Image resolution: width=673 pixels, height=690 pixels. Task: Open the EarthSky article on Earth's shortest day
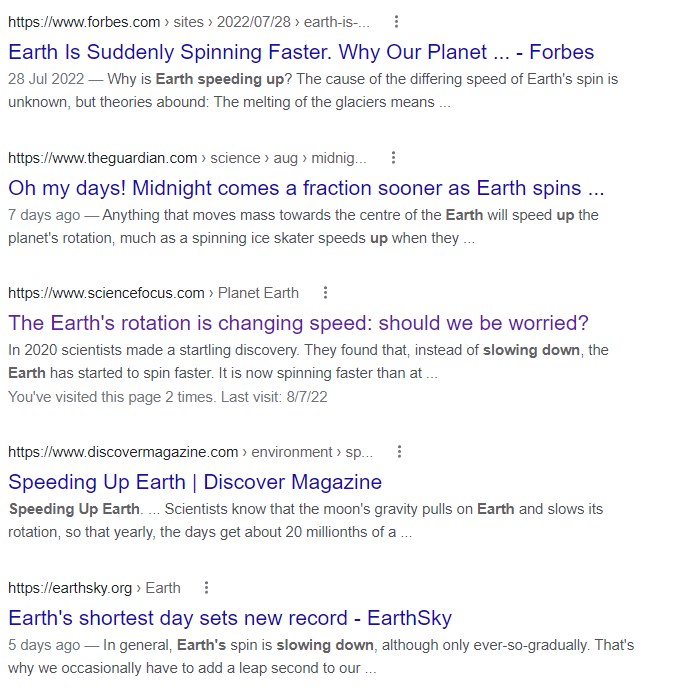(230, 617)
